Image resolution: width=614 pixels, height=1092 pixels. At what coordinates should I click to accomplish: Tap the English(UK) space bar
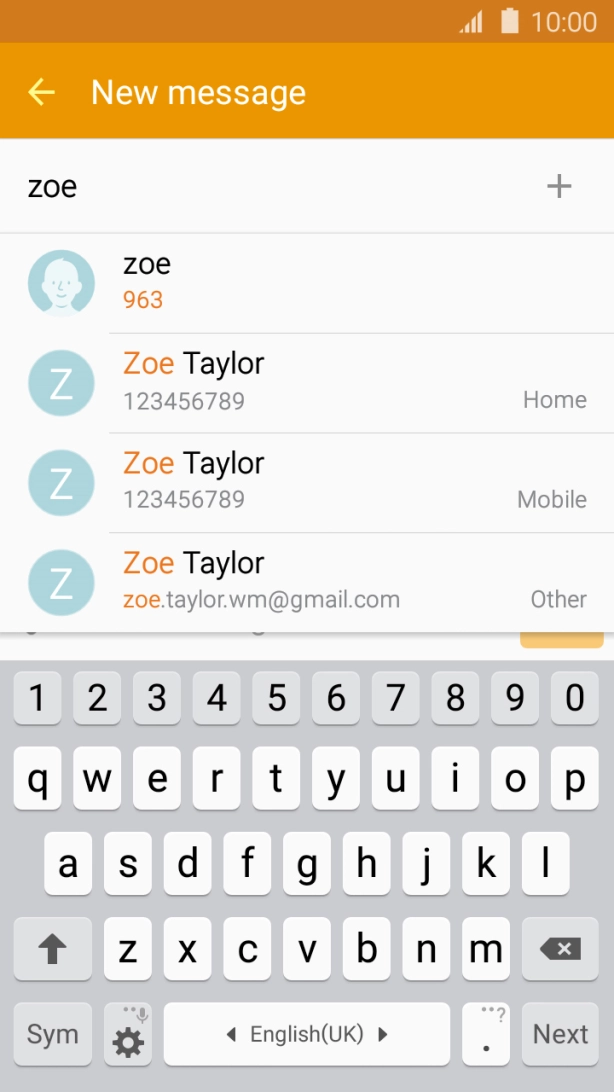(x=307, y=1034)
